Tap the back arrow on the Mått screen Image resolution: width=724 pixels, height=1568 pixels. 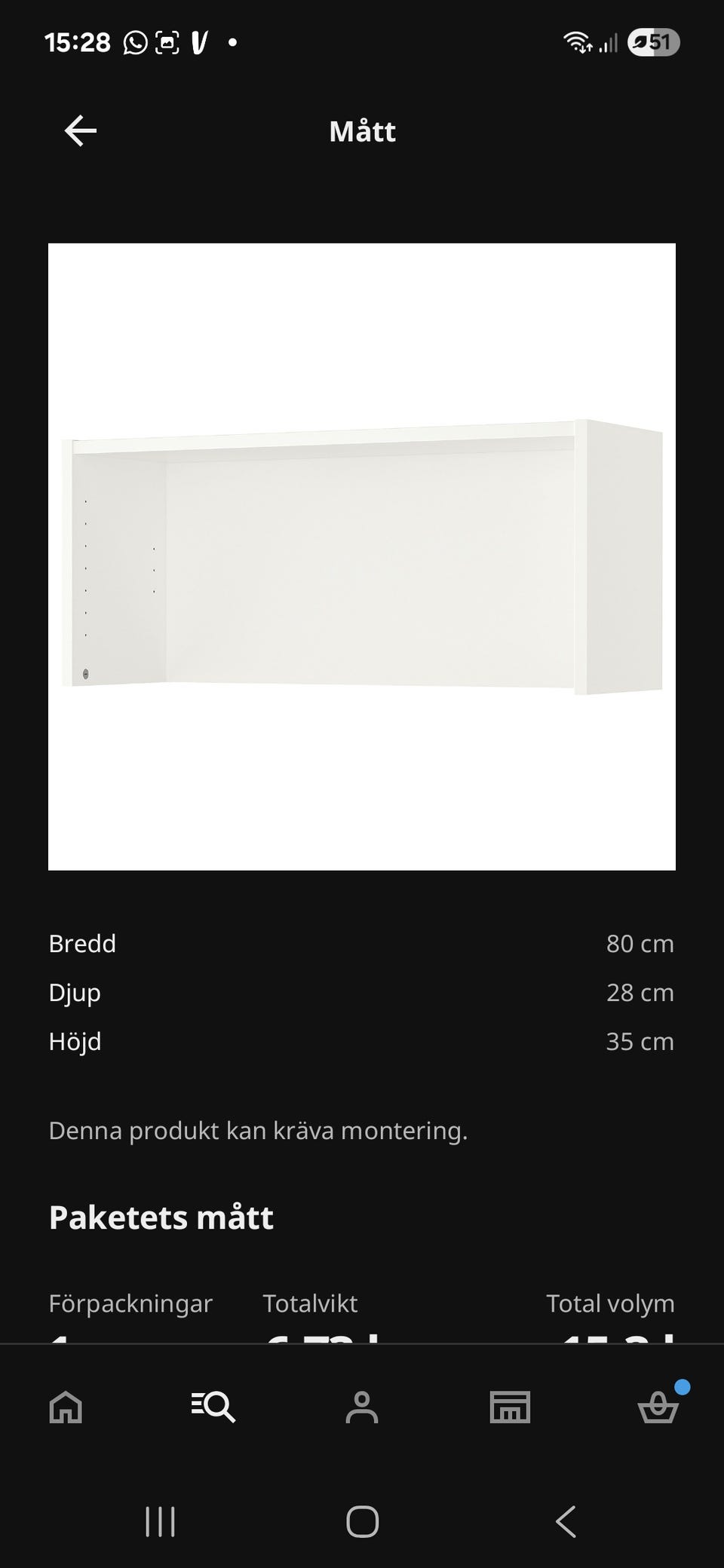click(x=80, y=130)
